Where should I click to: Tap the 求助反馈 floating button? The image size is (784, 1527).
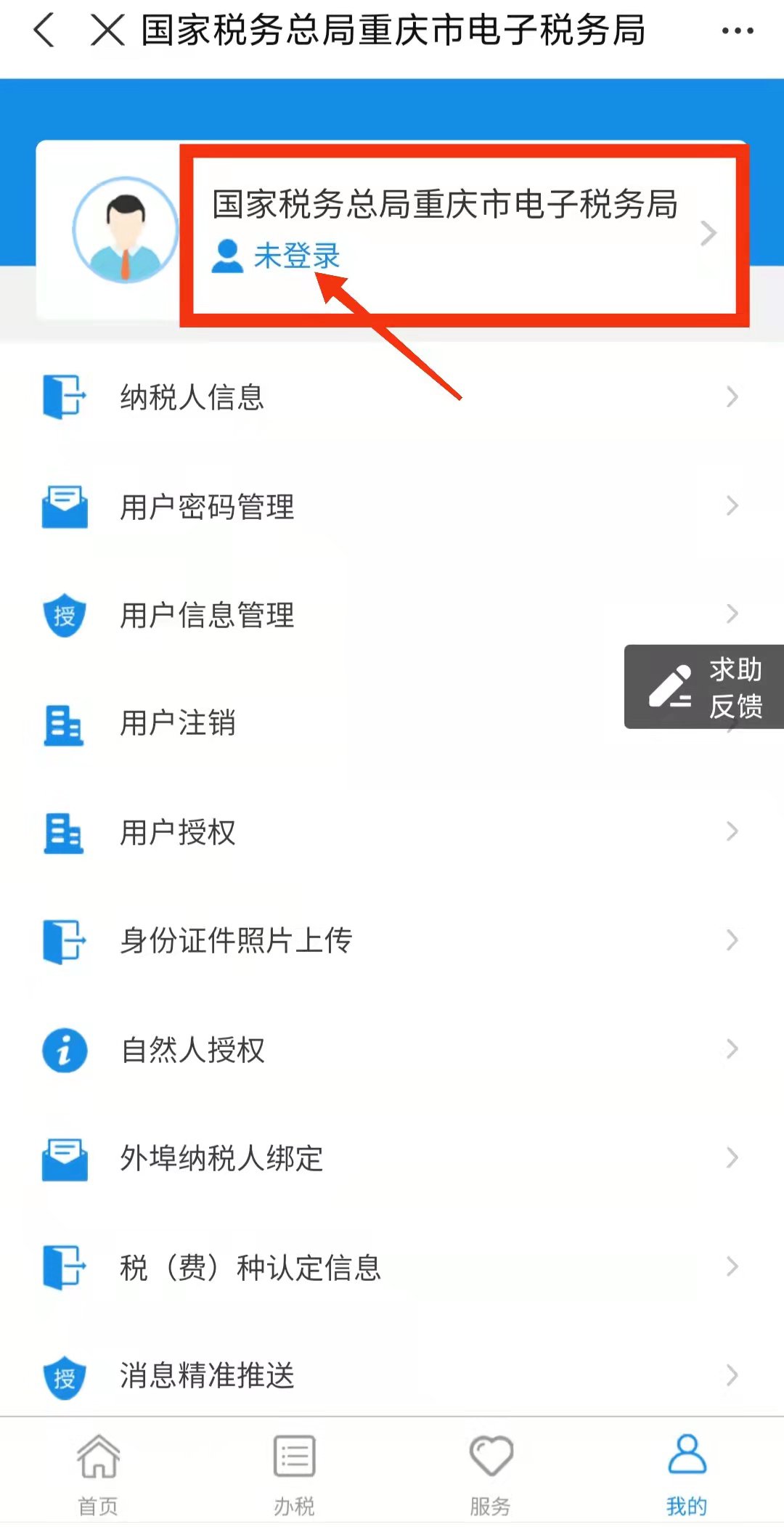(706, 687)
